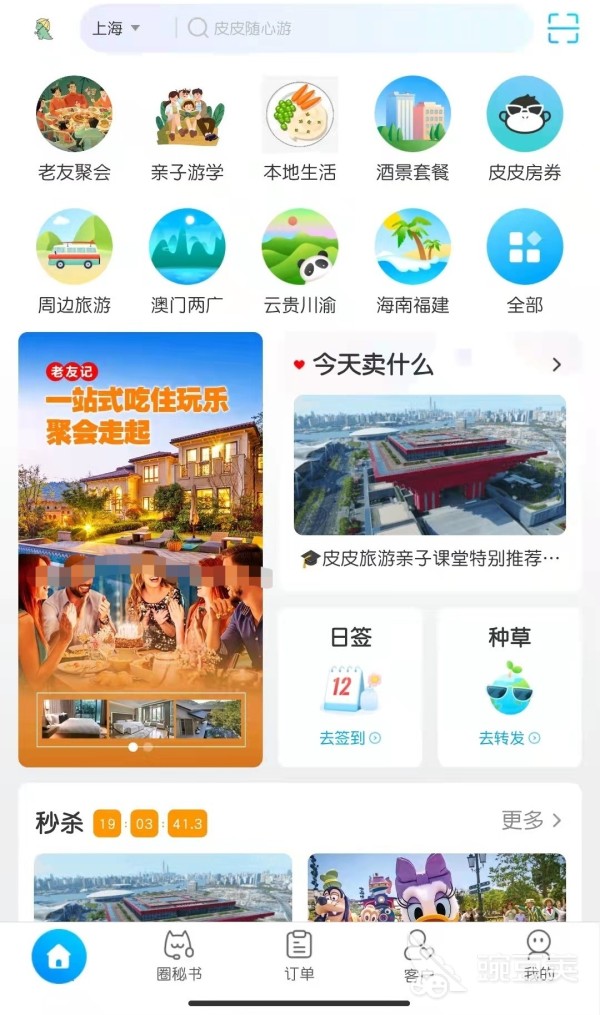This screenshot has height=1015, width=600.
Task: Show 全部 categories
Action: pyautogui.click(x=525, y=262)
